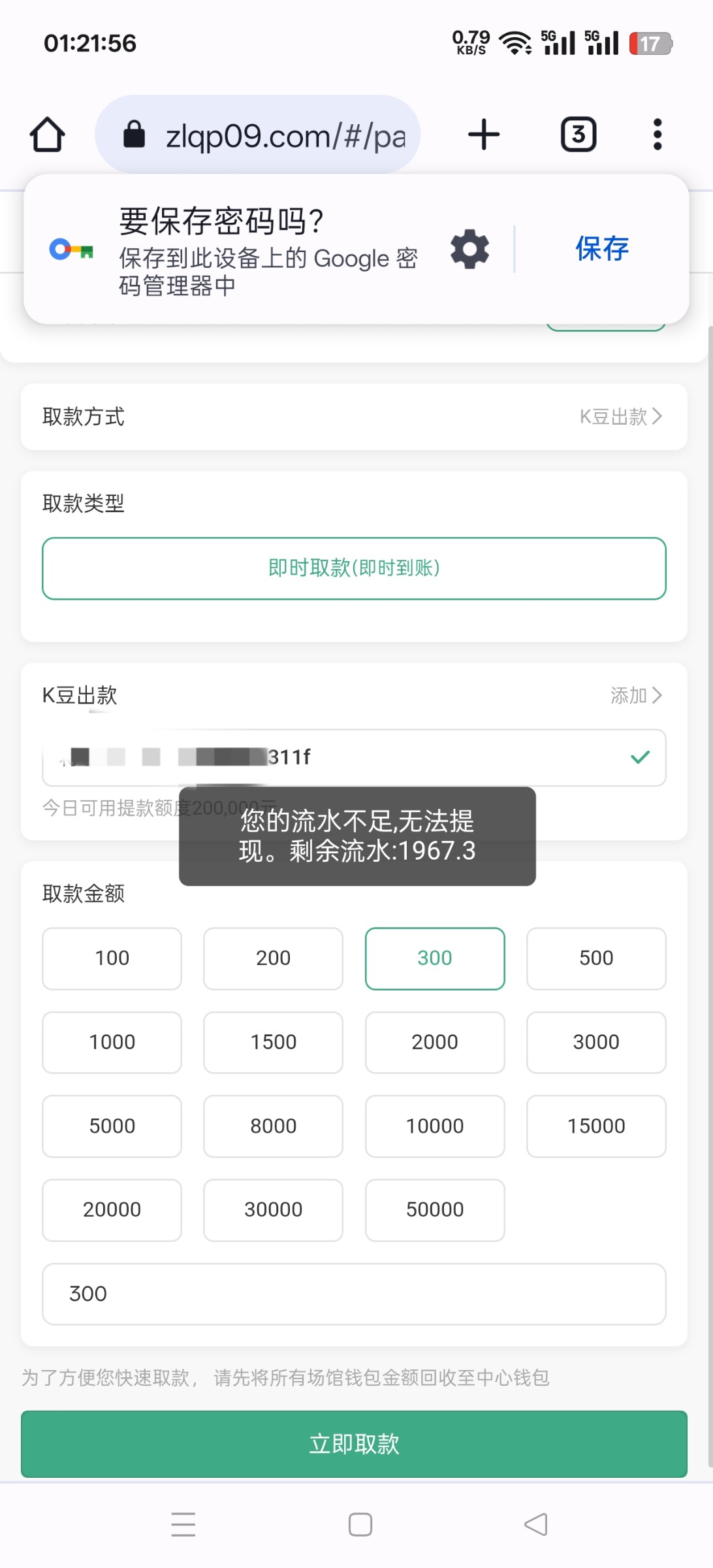Pick the 2000 amount chip
This screenshot has height=1568, width=713.
(x=435, y=1042)
